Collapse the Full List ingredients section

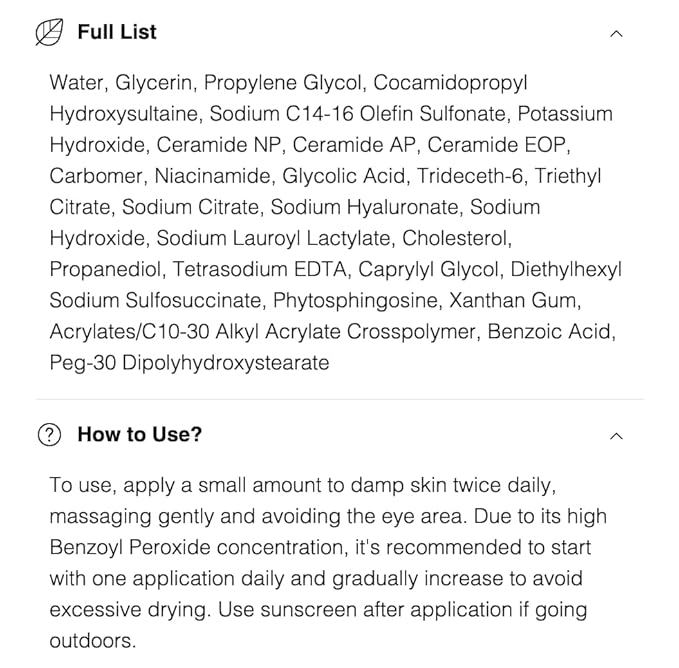point(616,33)
